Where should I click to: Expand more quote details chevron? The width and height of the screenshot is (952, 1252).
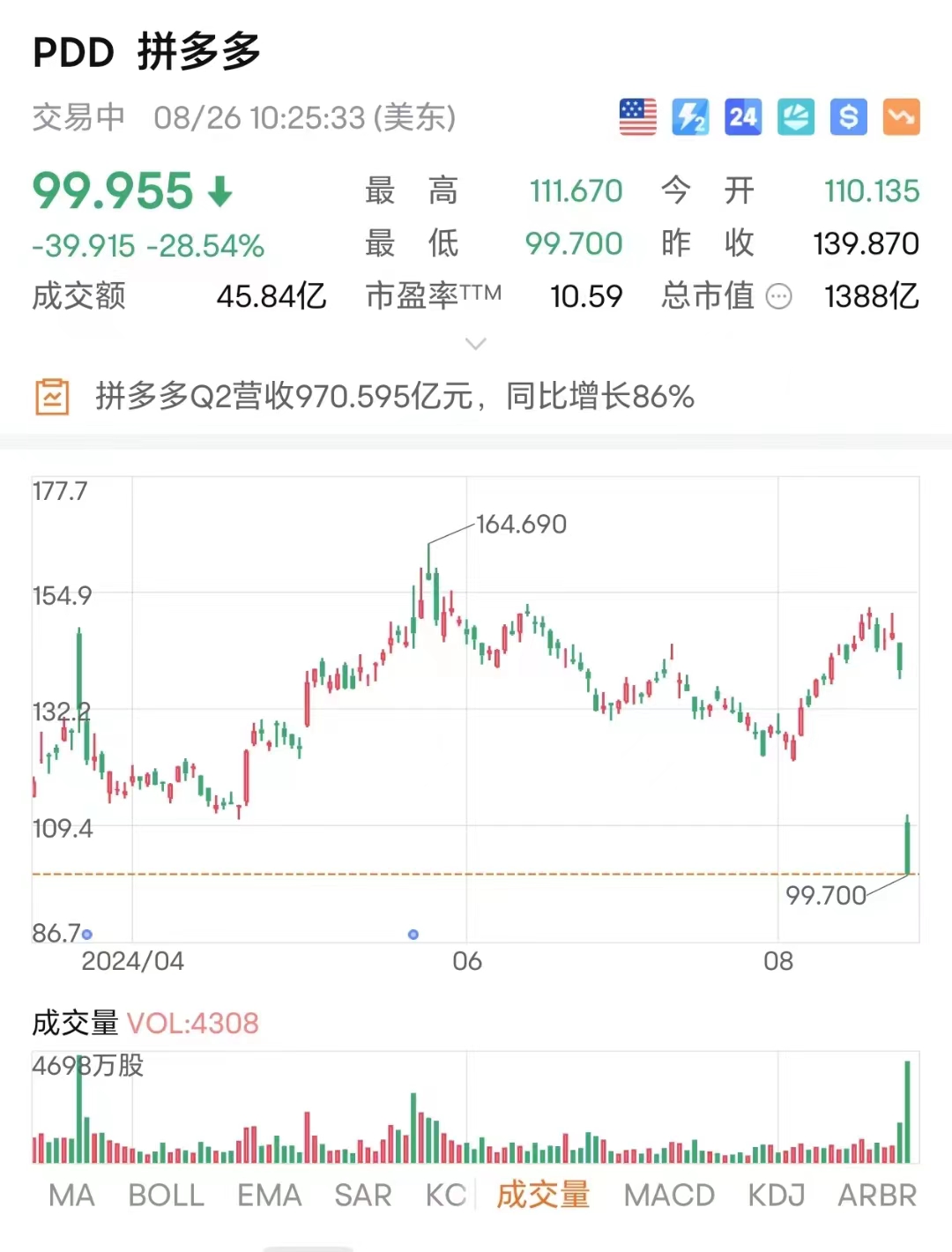click(x=475, y=344)
